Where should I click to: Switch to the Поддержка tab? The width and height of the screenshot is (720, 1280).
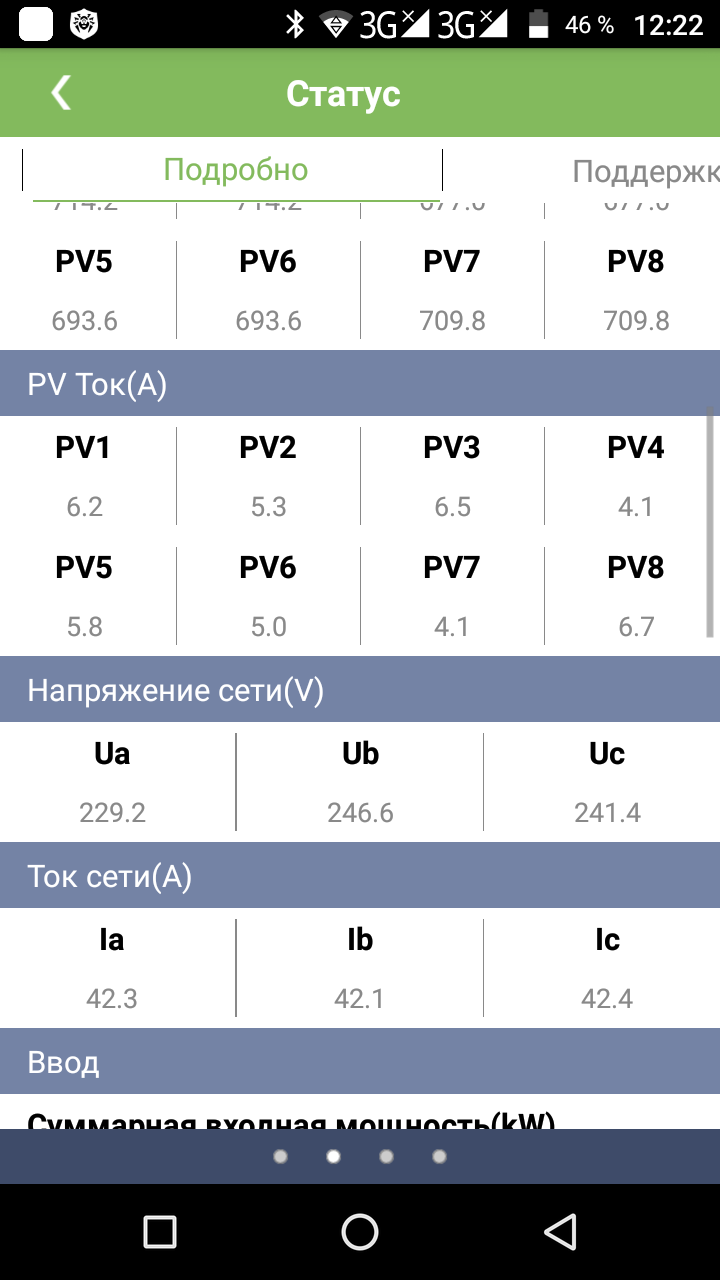[646, 171]
